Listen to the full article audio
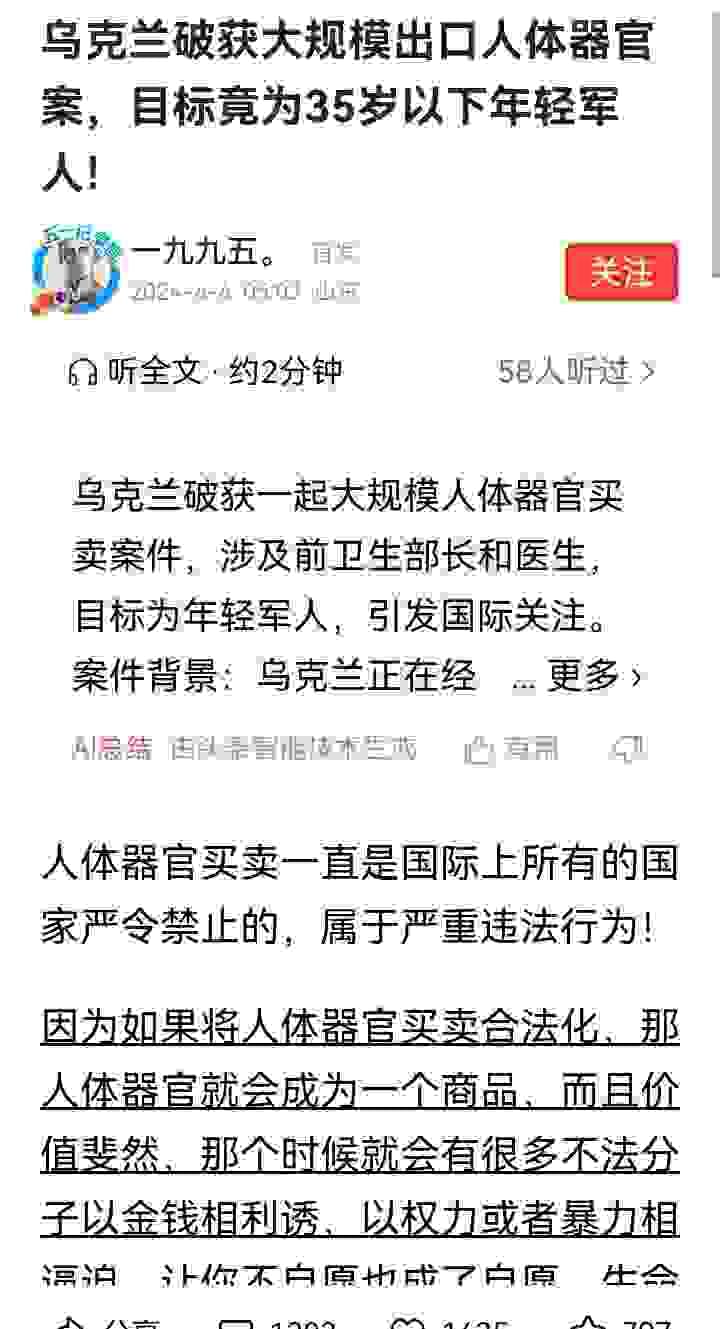The height and width of the screenshot is (1329, 720). click(x=205, y=372)
